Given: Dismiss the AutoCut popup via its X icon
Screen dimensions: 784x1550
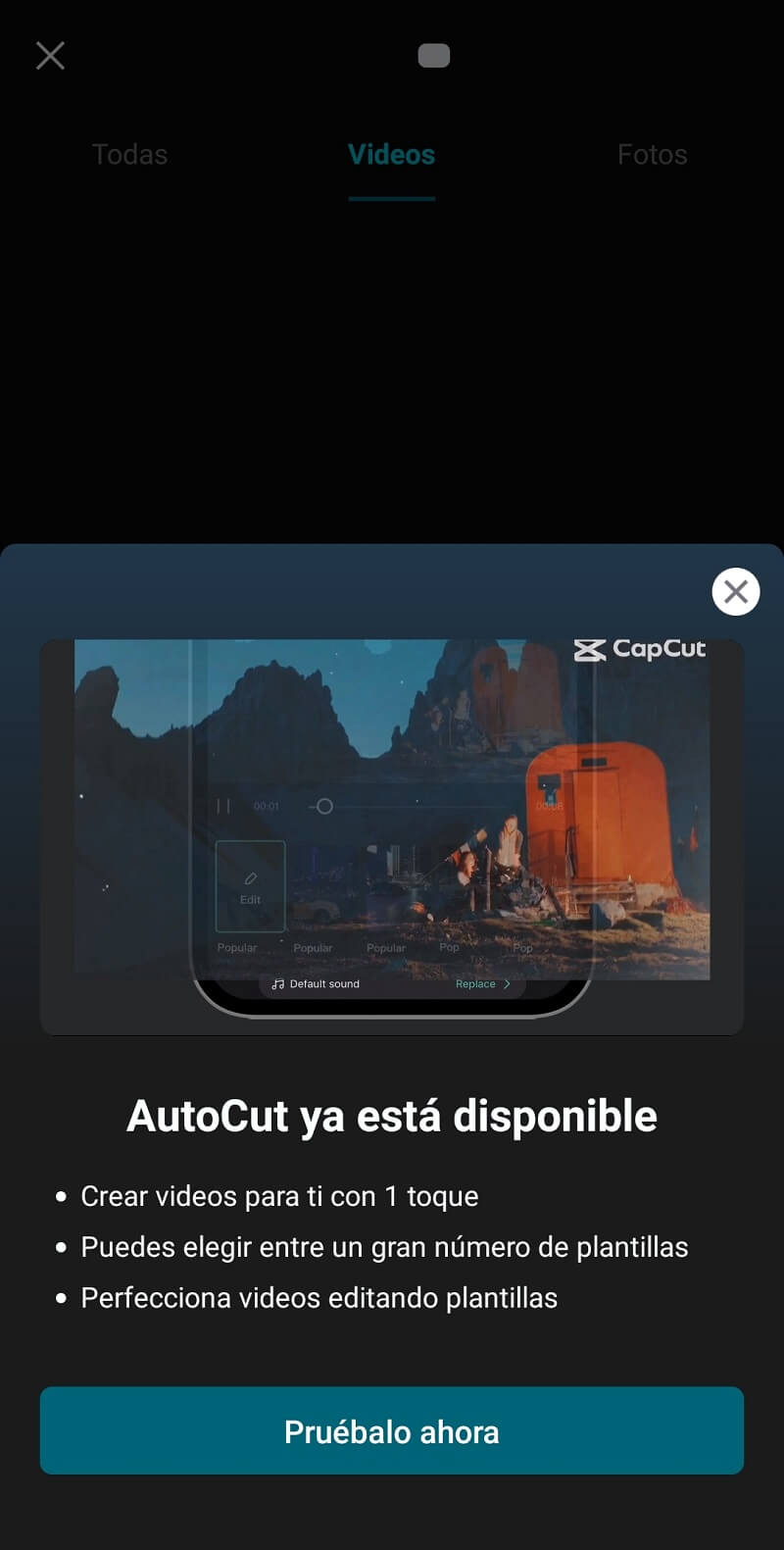Looking at the screenshot, I should click(x=735, y=591).
